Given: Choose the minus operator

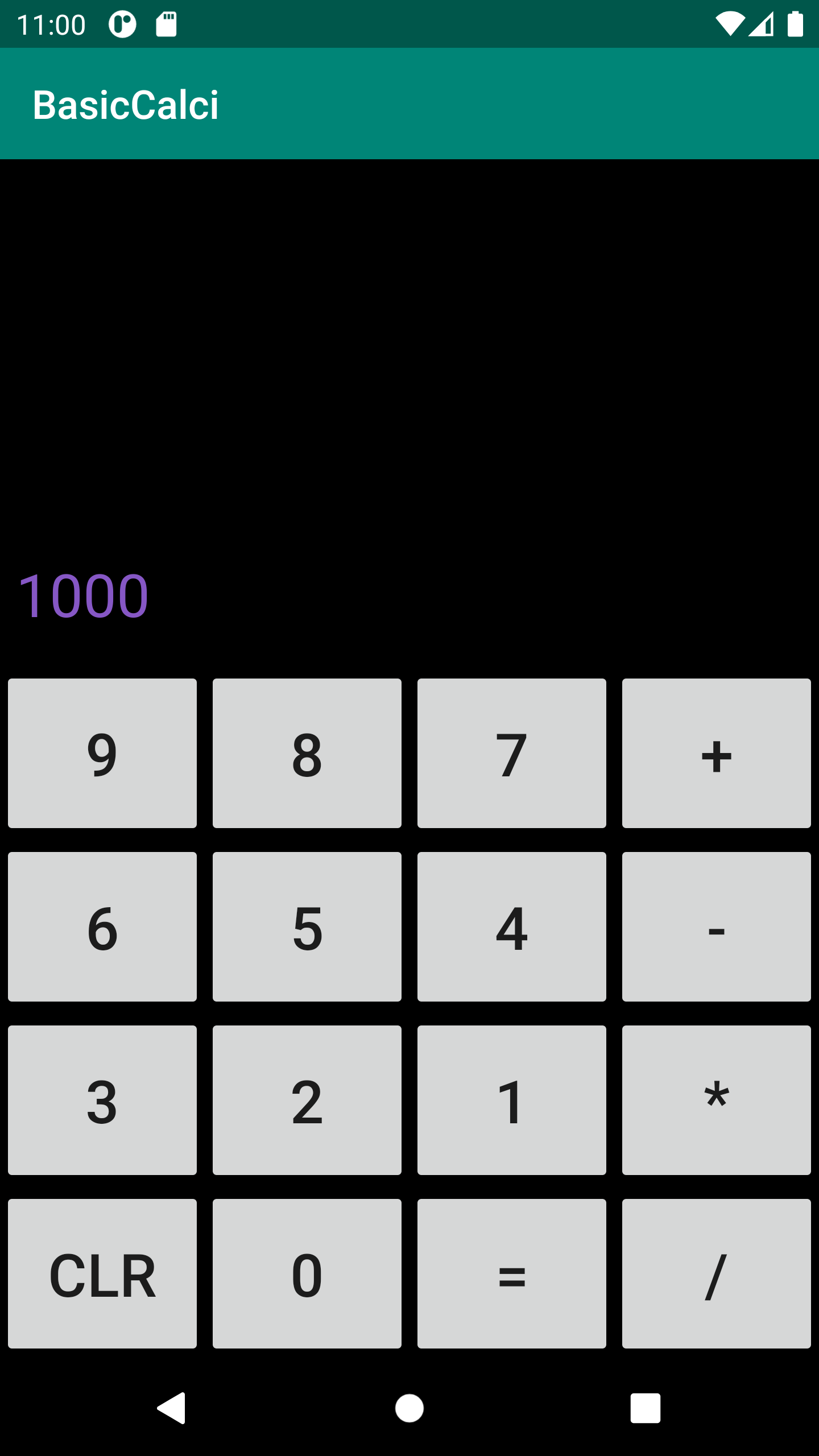Looking at the screenshot, I should [x=717, y=926].
